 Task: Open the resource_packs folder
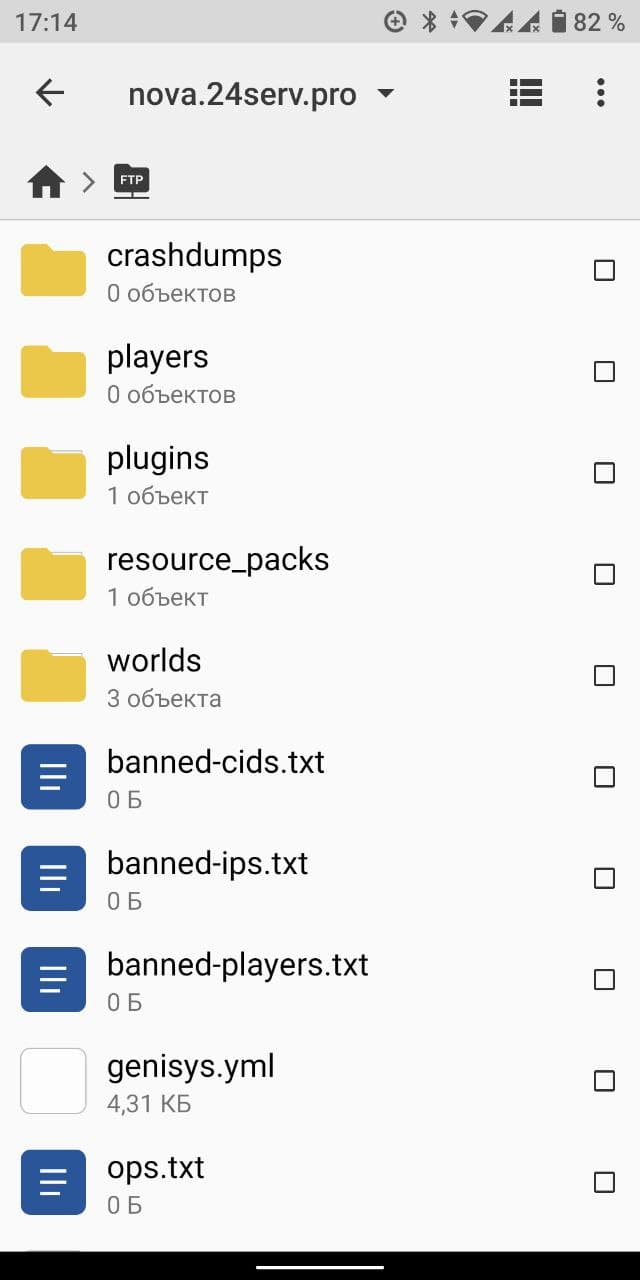pos(218,575)
